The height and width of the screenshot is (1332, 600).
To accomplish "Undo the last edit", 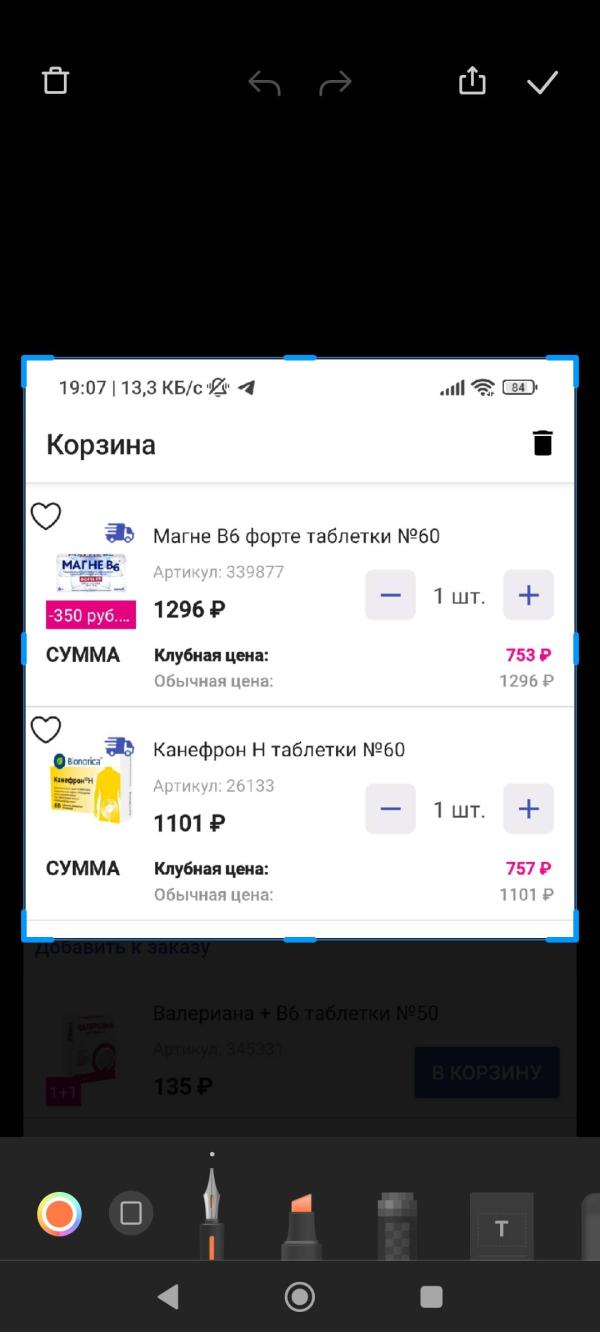I will coord(264,83).
